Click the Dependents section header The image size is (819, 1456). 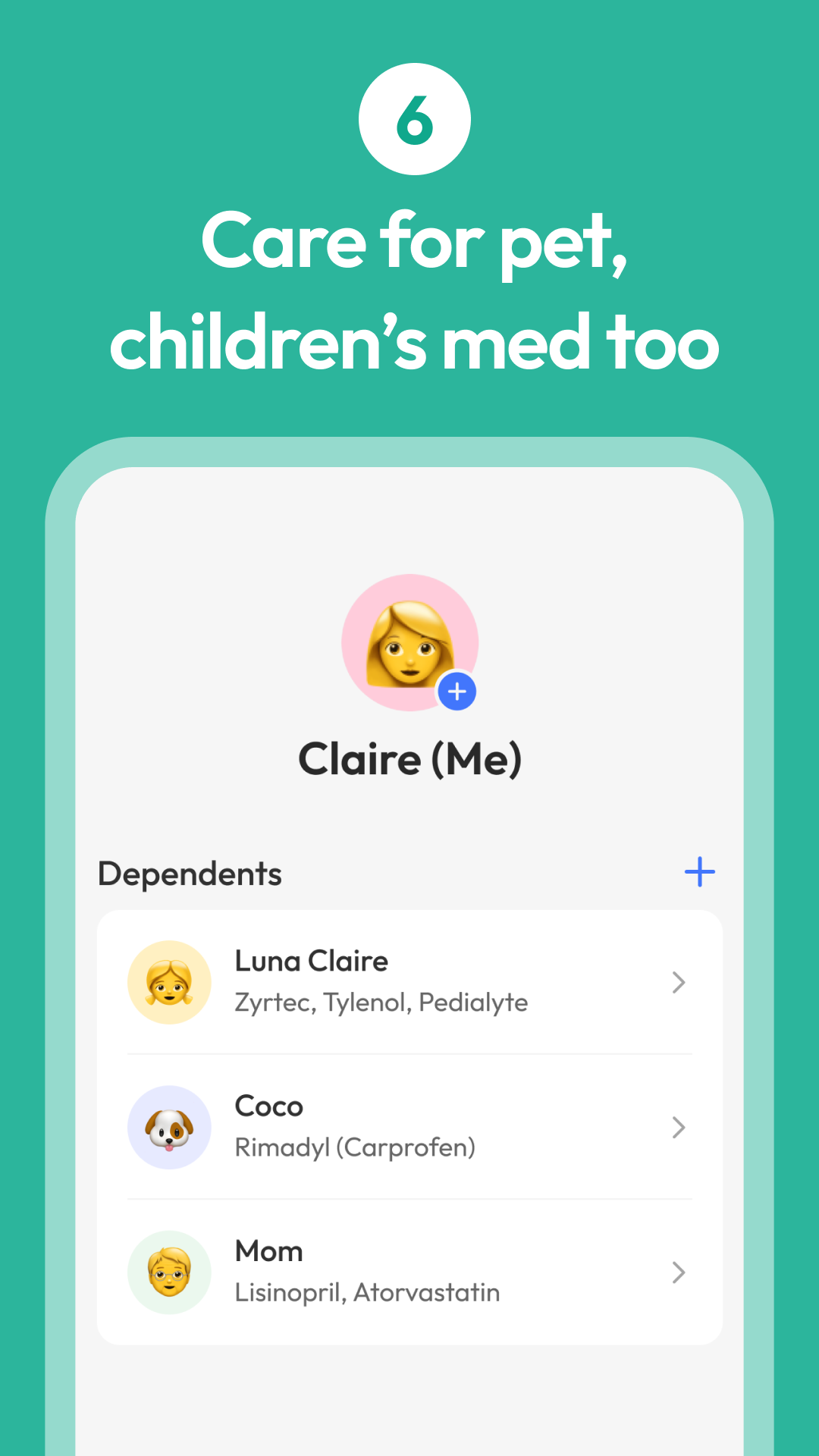pos(189,874)
